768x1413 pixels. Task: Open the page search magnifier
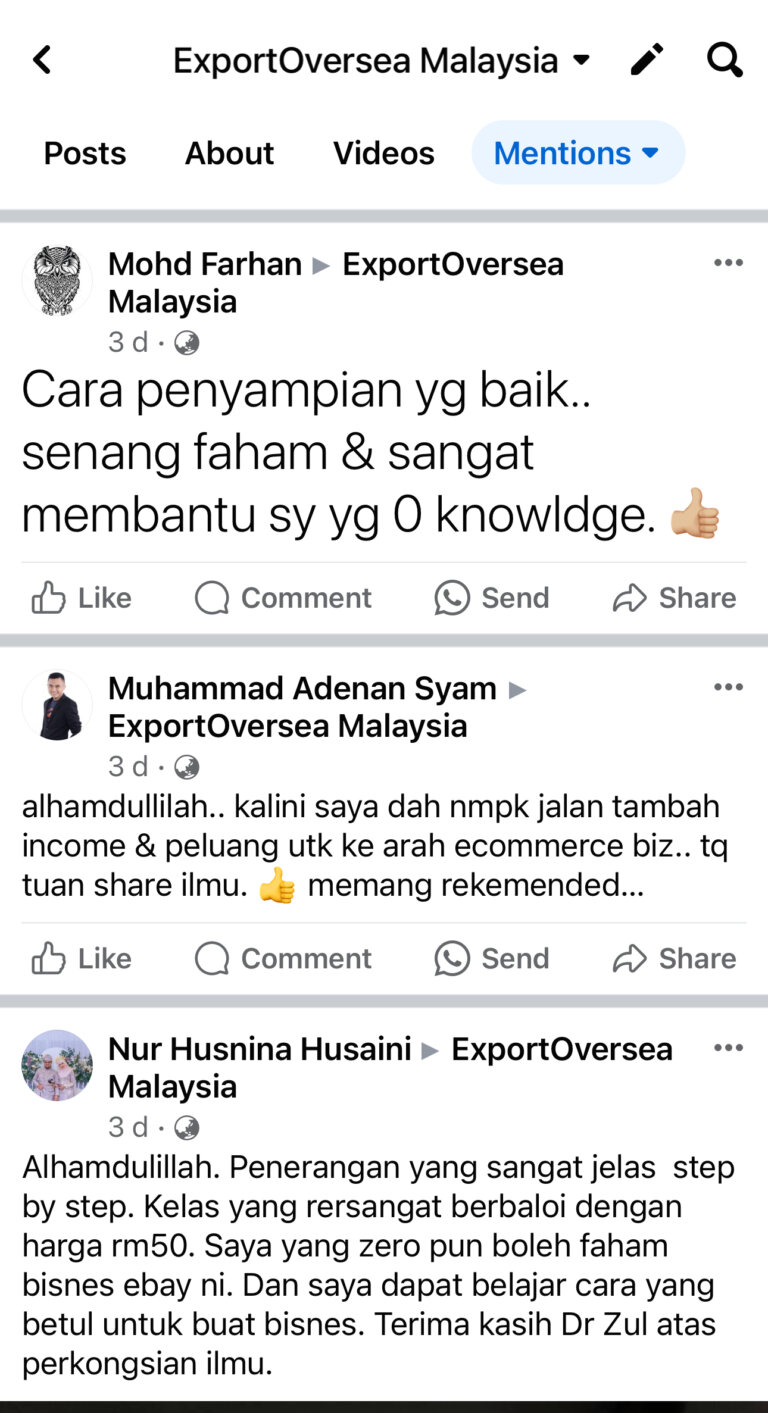pos(724,61)
